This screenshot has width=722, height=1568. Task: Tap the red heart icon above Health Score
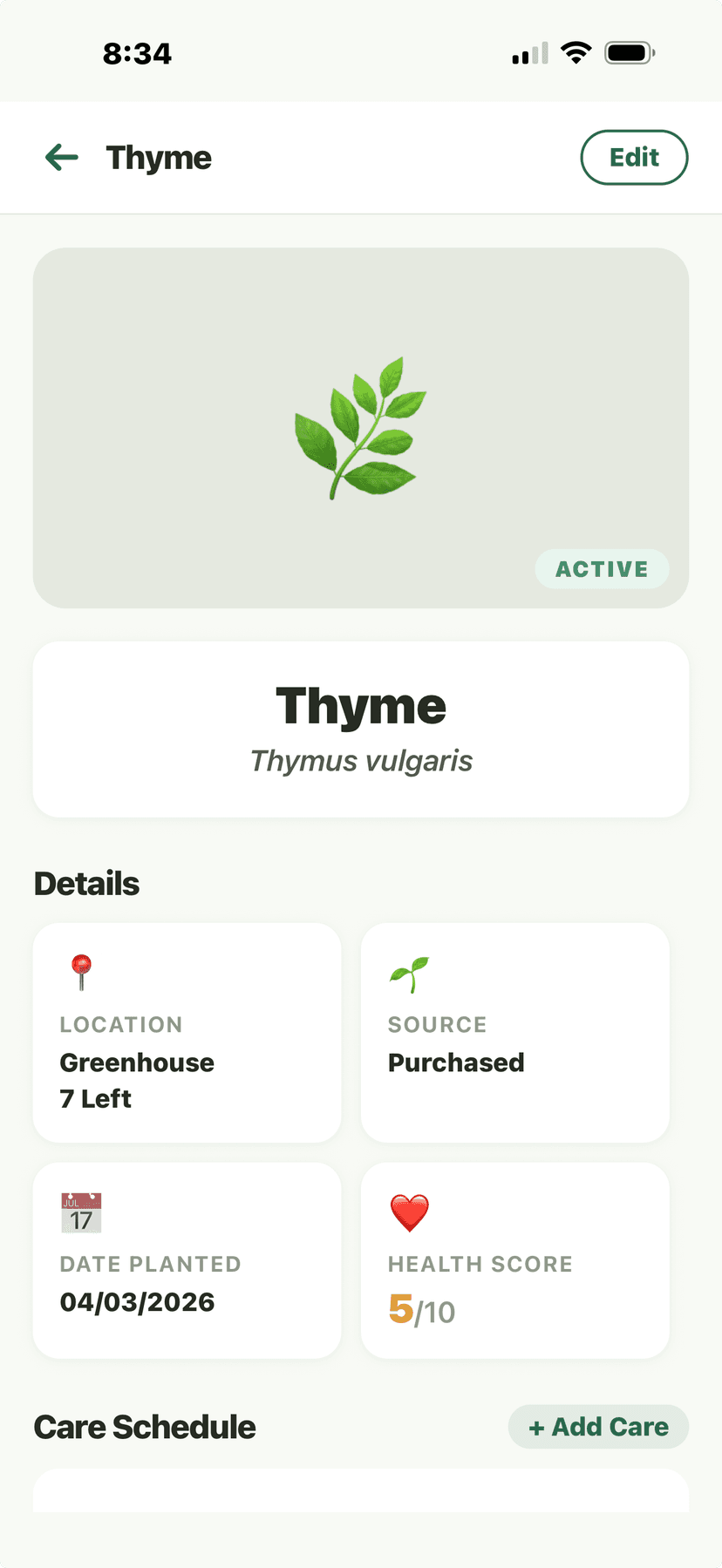(x=410, y=1212)
